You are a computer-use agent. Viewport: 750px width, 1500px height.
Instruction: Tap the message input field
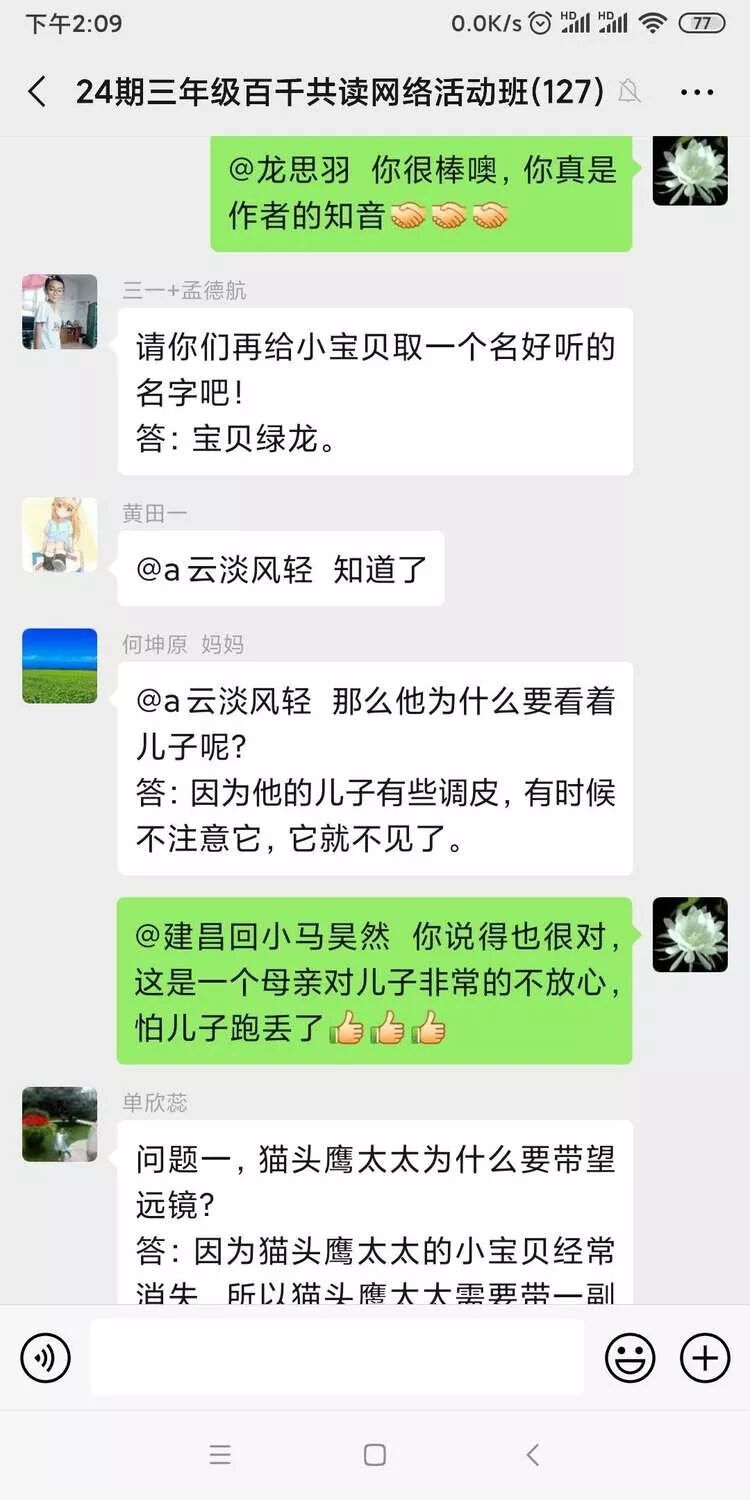(x=337, y=1358)
